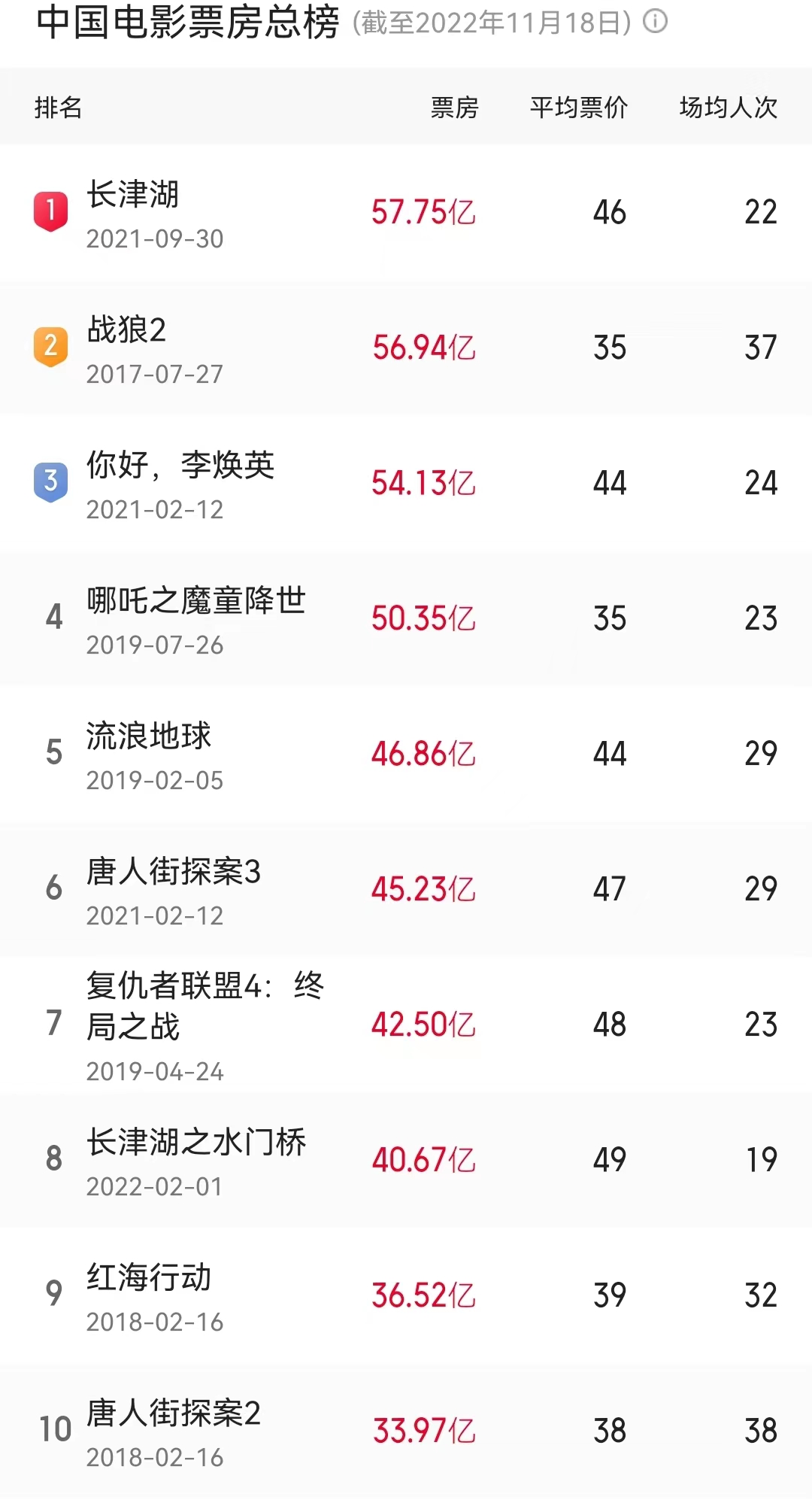
Task: Open the 流浪地球 entry
Action: pos(406,754)
